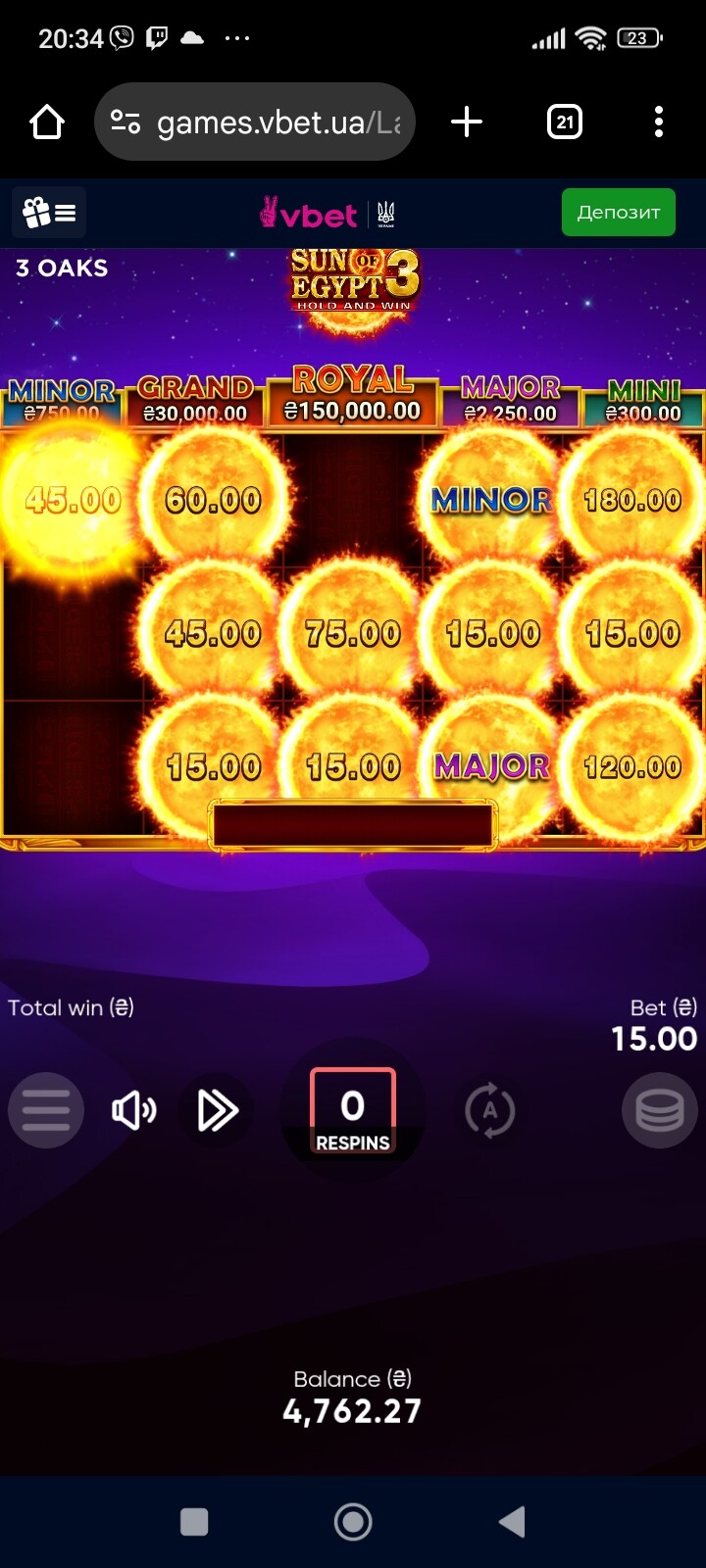This screenshot has width=706, height=1568.
Task: Tap the Respins spin button
Action: [353, 1110]
